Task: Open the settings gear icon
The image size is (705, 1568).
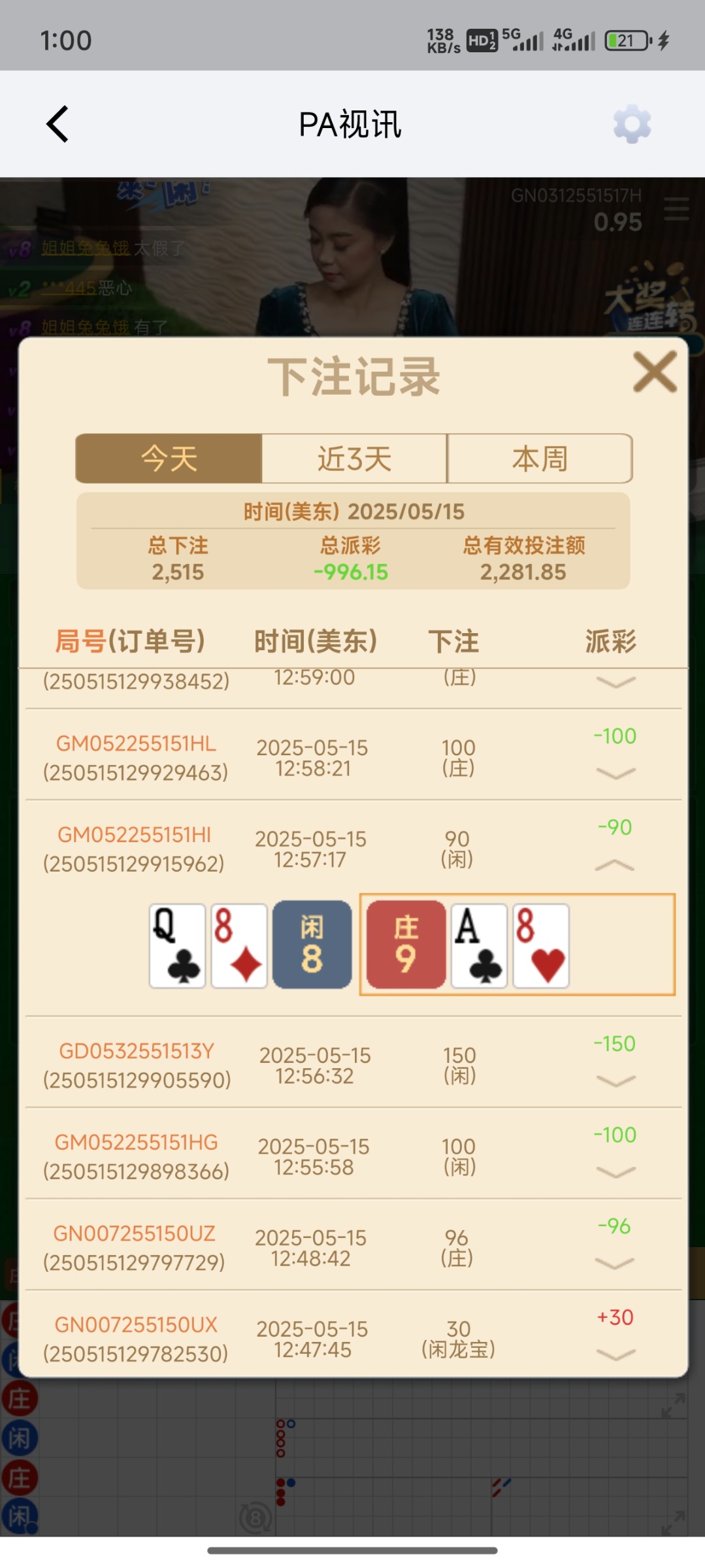Action: click(631, 124)
